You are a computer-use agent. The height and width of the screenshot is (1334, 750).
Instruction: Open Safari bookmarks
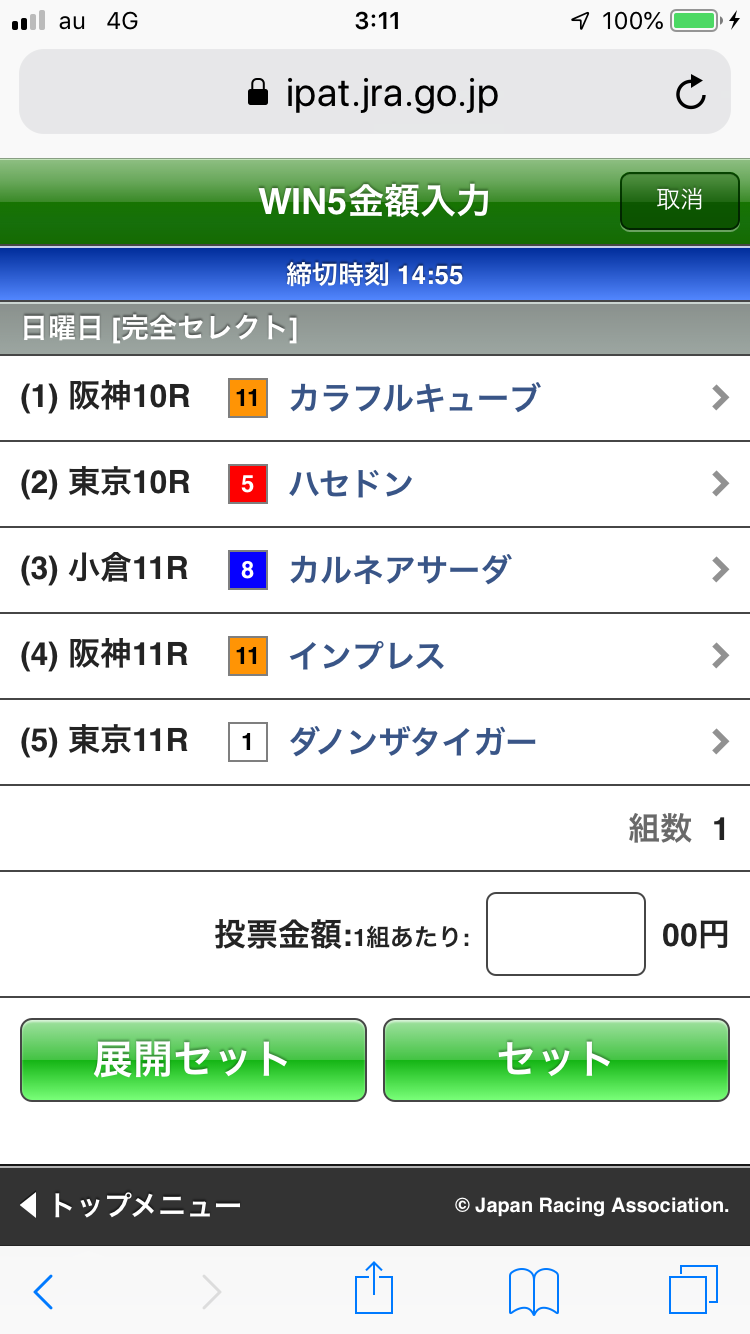(x=533, y=1289)
